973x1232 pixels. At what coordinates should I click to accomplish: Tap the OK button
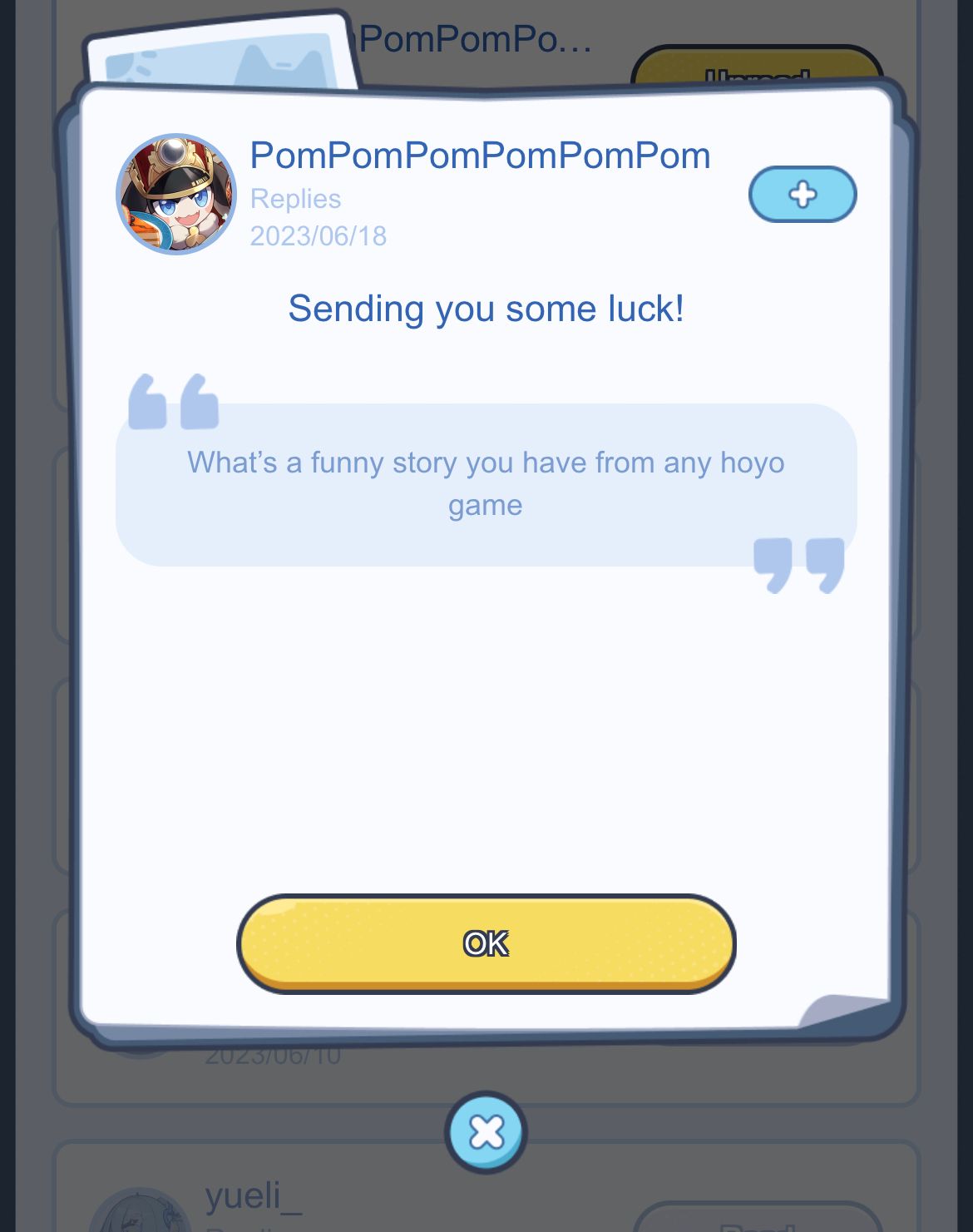pyautogui.click(x=486, y=943)
